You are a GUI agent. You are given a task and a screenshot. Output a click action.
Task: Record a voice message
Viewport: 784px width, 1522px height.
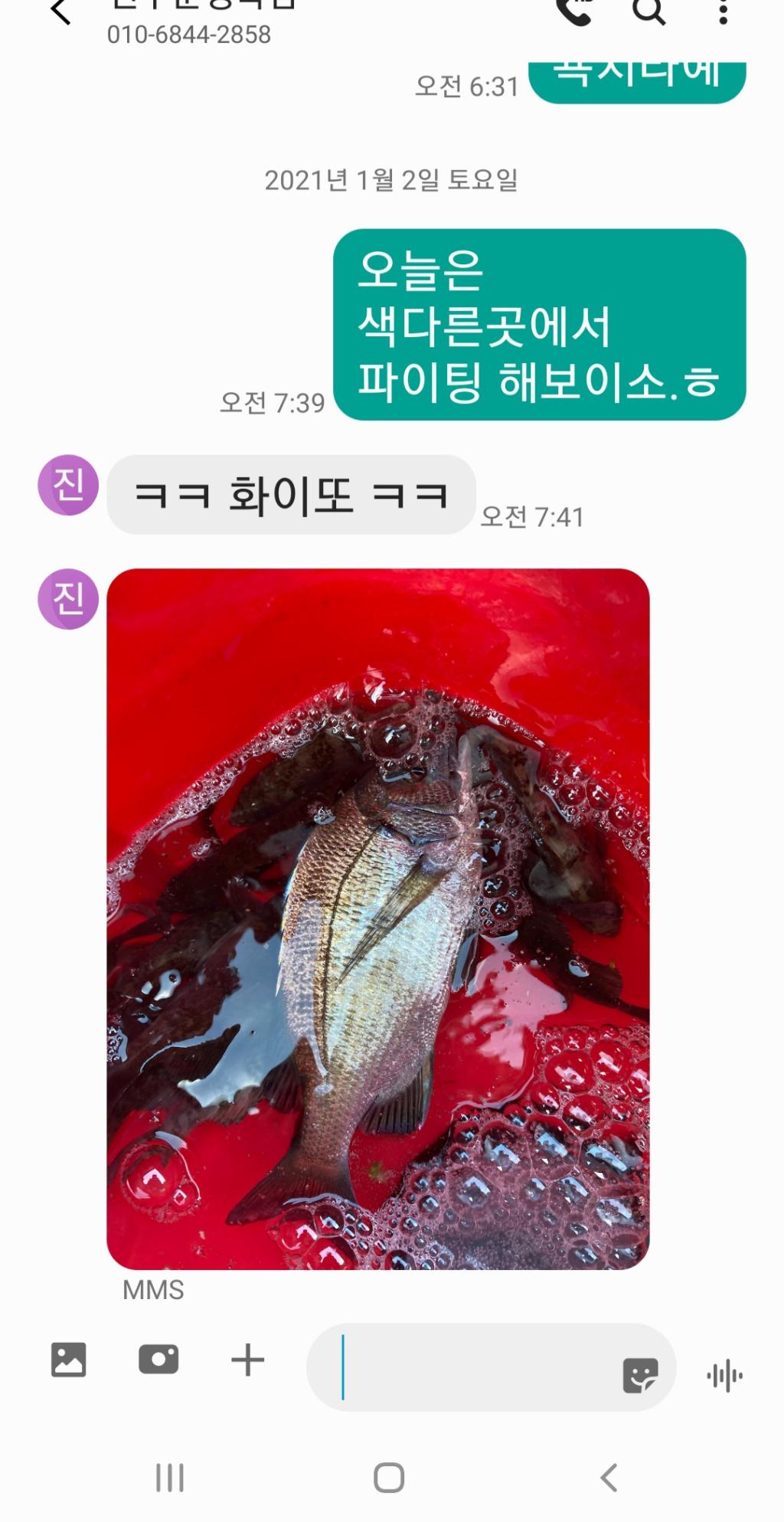pyautogui.click(x=724, y=1375)
